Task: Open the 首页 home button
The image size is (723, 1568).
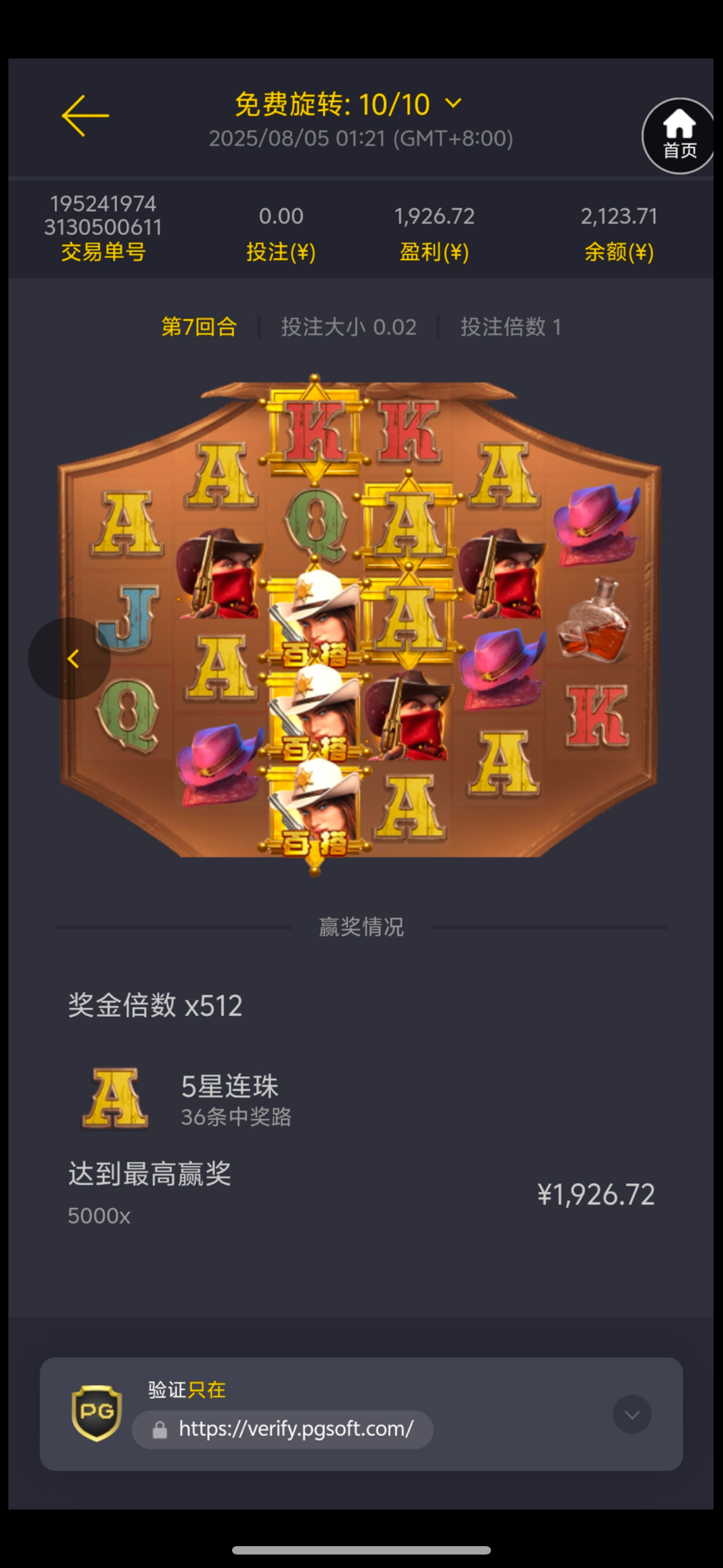Action: coord(679,136)
